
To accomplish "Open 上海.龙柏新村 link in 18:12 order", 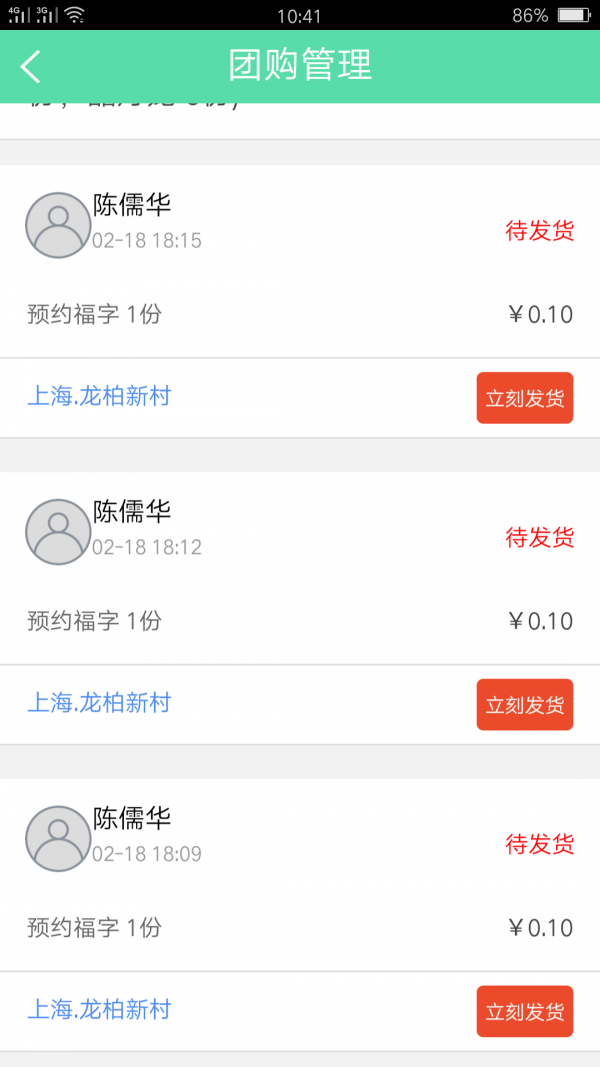I will [99, 702].
